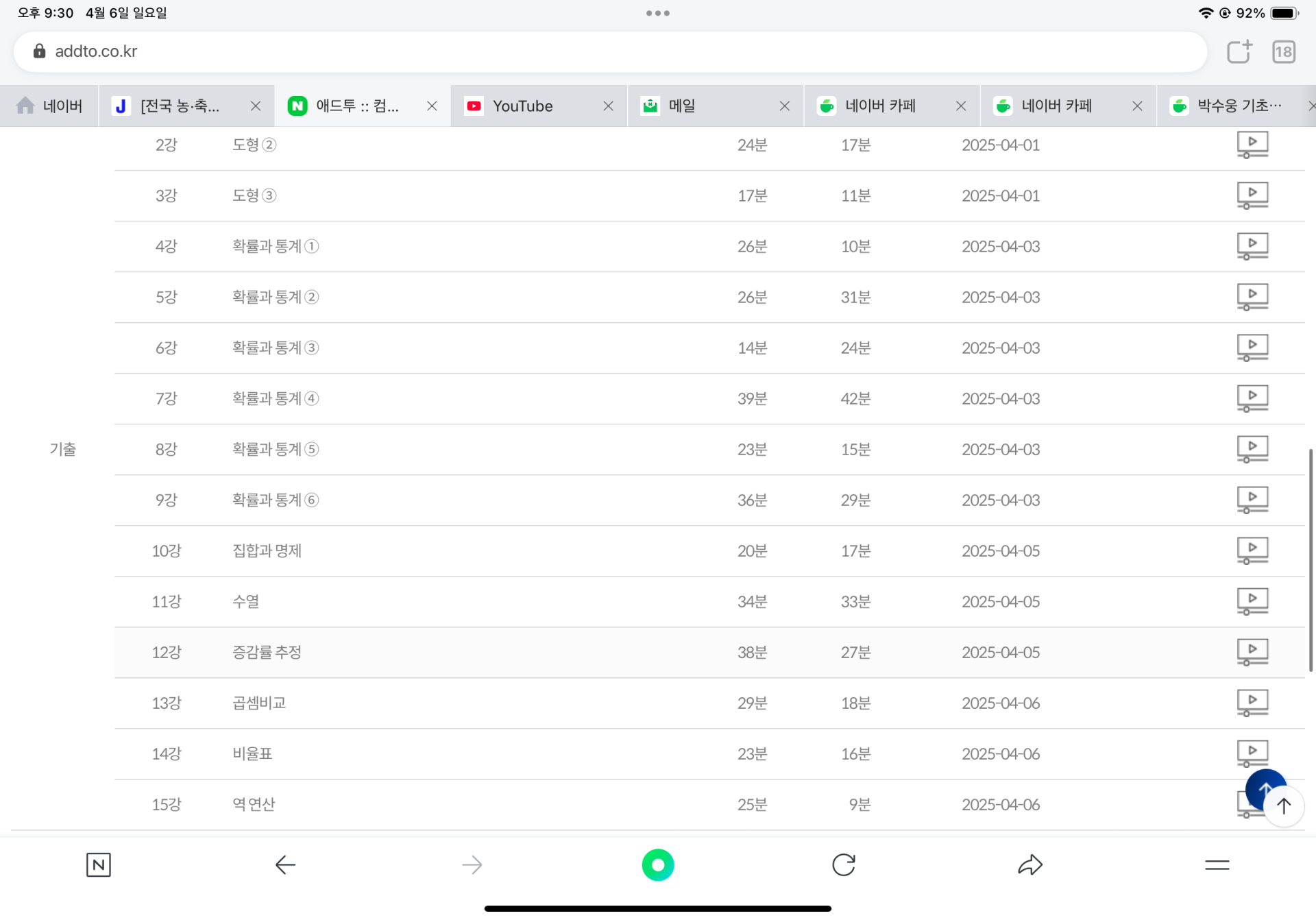Image resolution: width=1316 pixels, height=920 pixels.
Task: Share this page
Action: coord(1029,864)
